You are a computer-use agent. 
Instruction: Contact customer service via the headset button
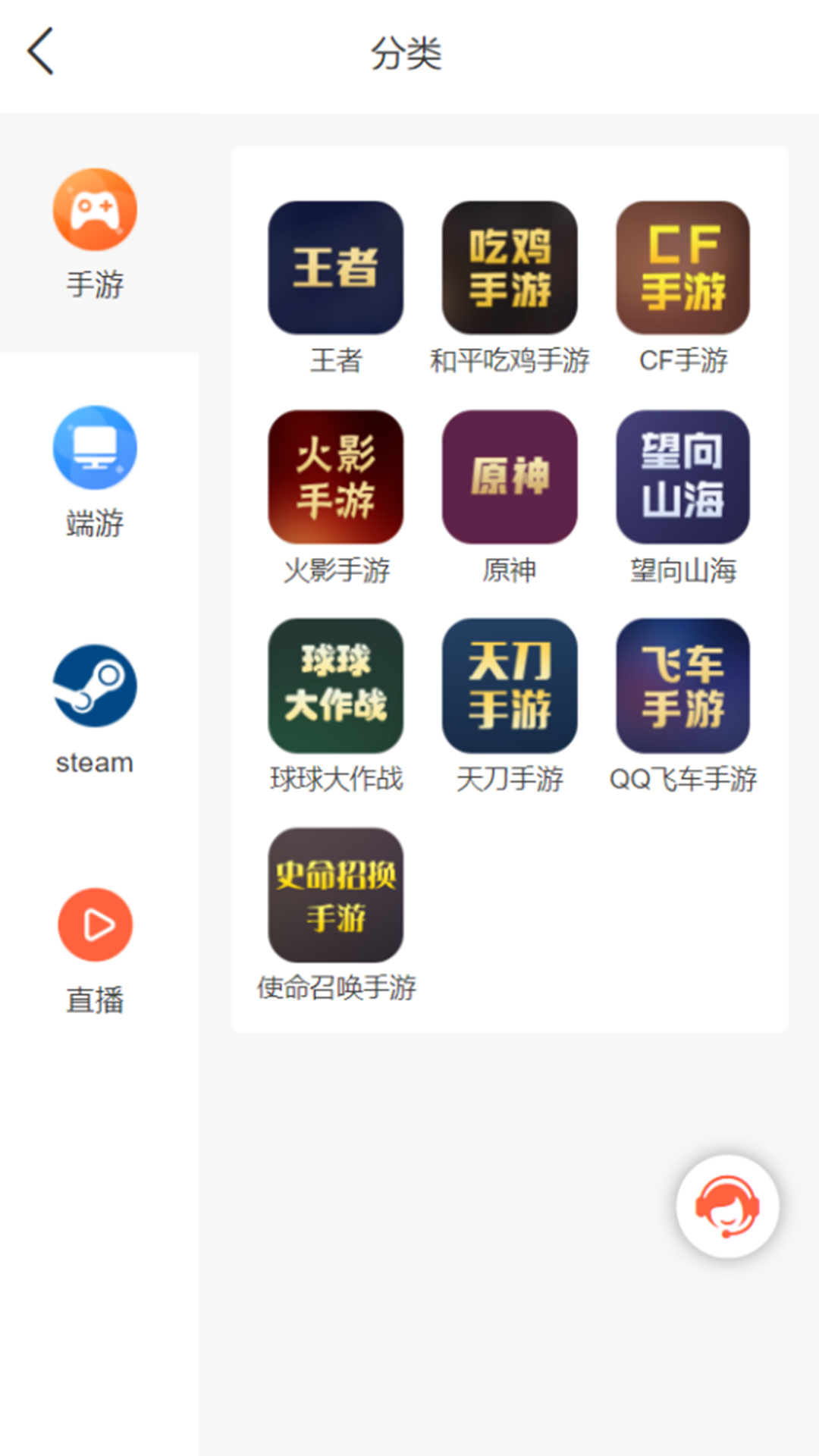(727, 1206)
